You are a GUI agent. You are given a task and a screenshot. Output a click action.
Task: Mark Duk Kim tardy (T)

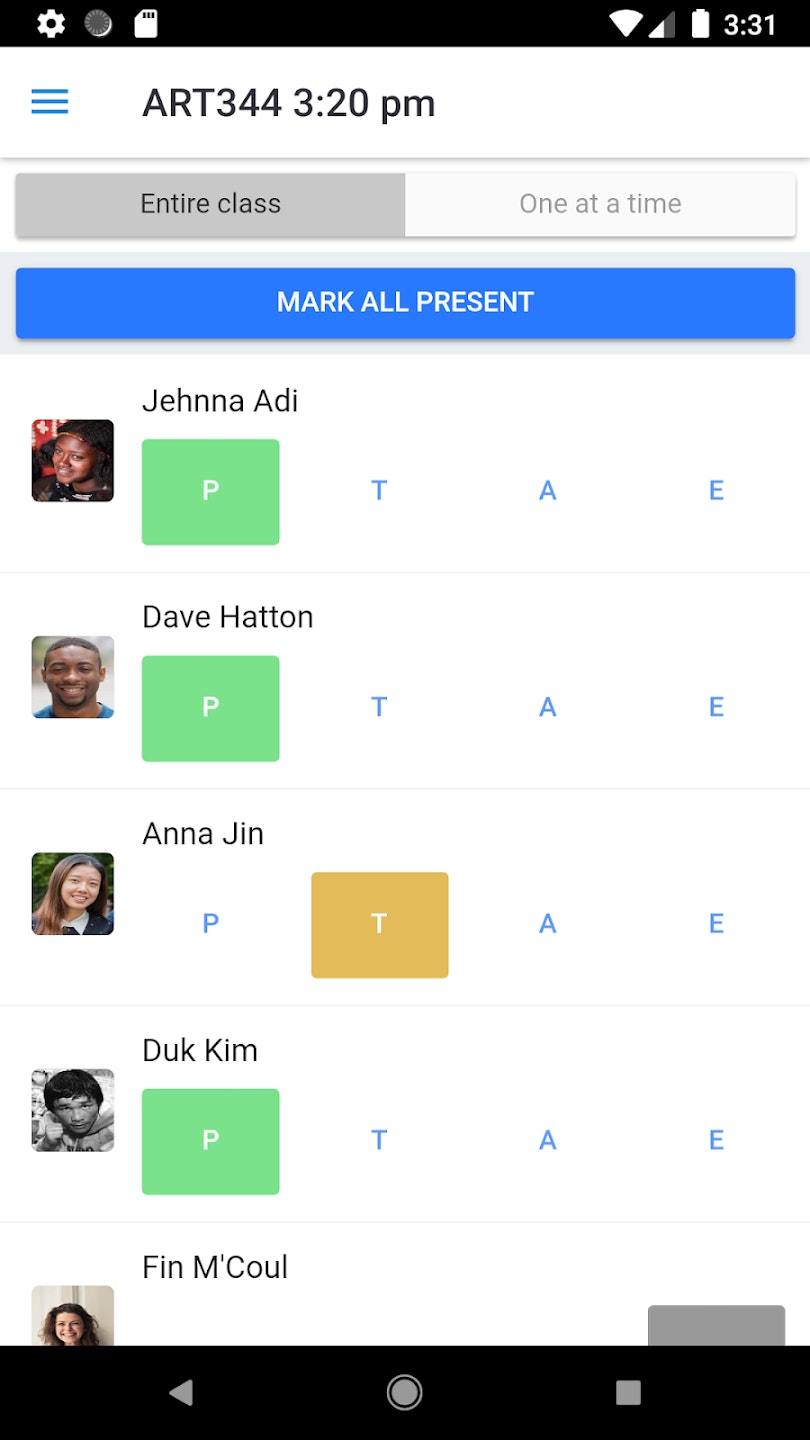[379, 1141]
